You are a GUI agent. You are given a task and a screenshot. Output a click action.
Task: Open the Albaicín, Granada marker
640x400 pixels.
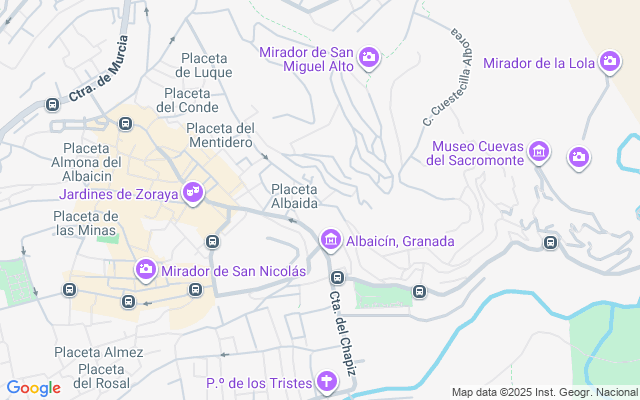point(329,241)
